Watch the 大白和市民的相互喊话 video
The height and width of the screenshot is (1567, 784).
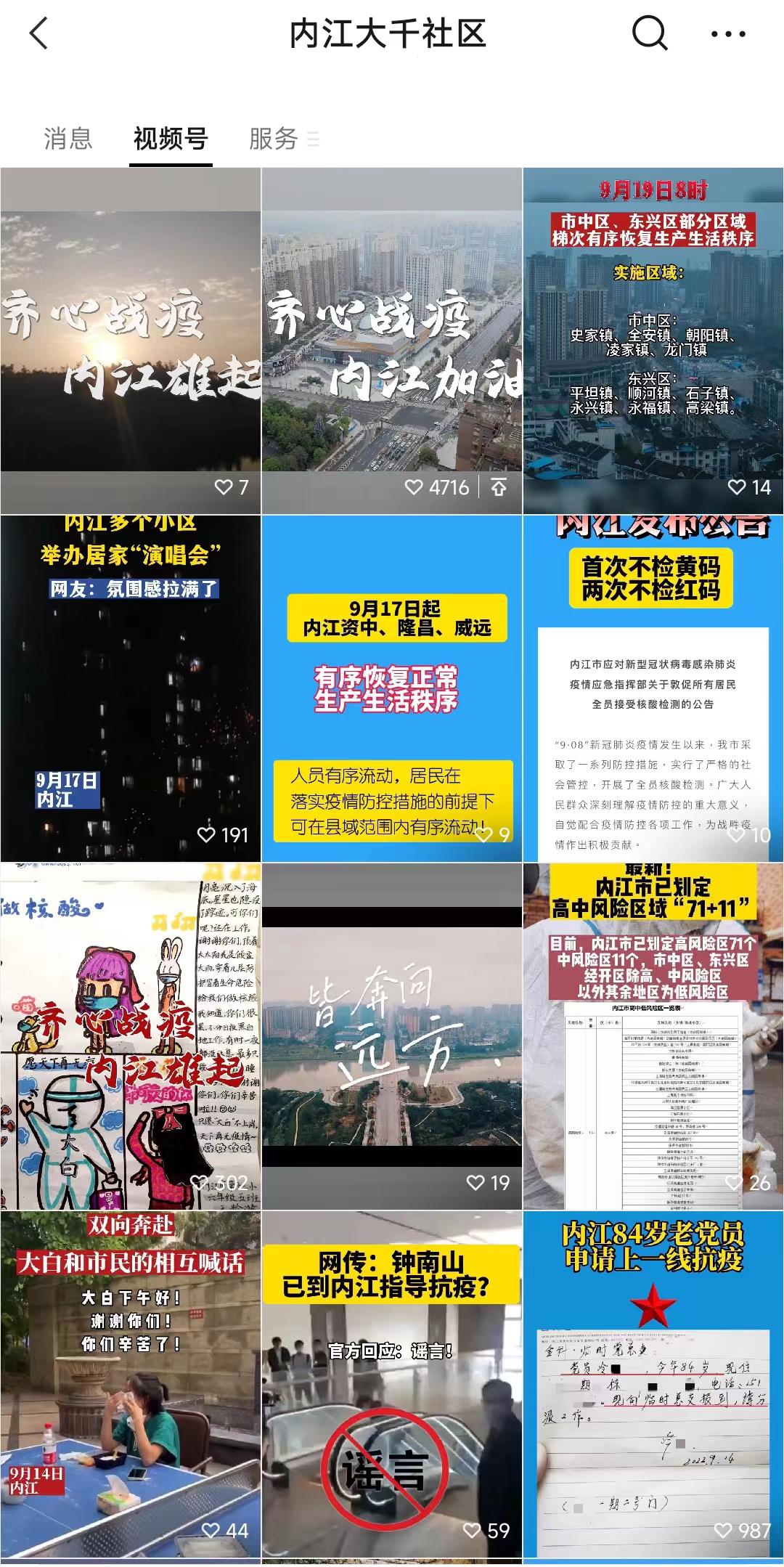[131, 1383]
